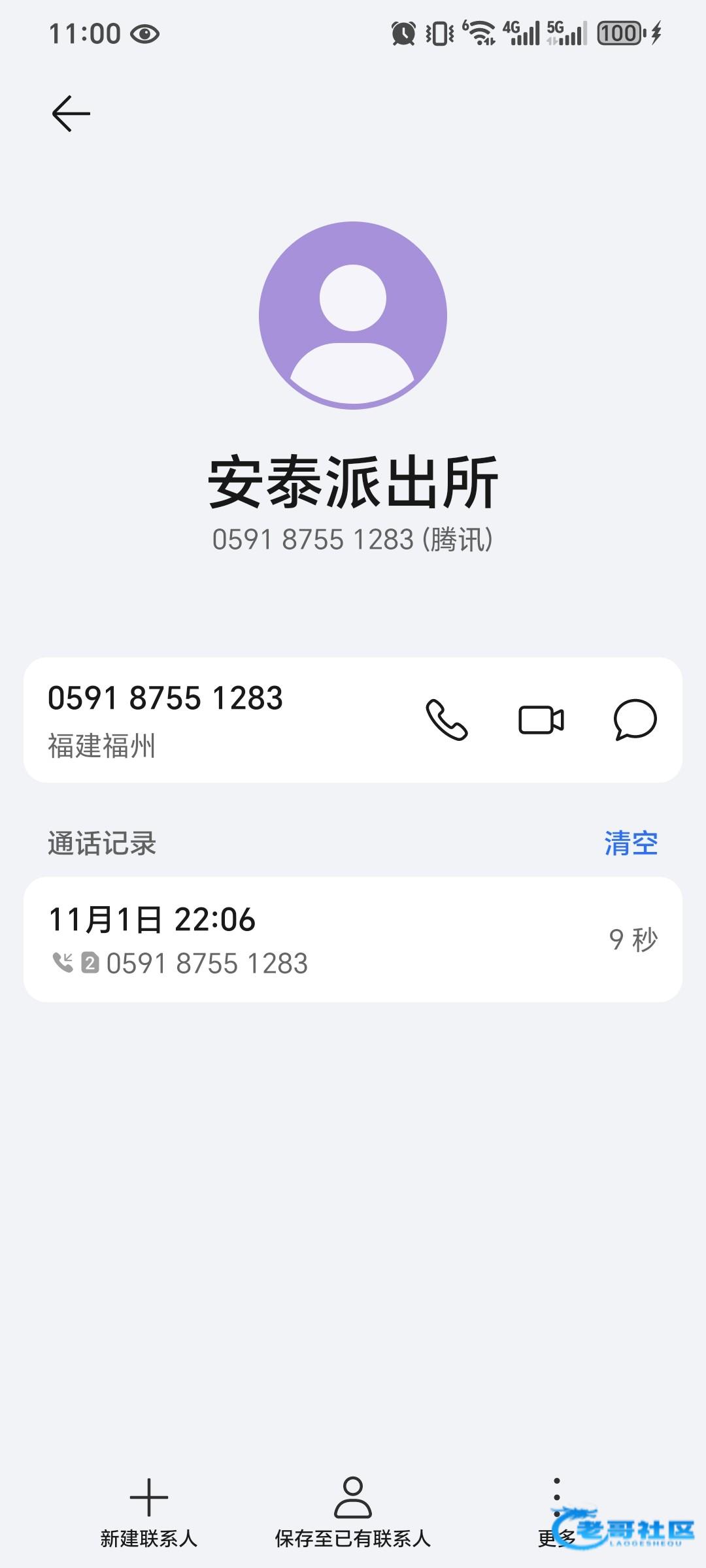This screenshot has height=1568, width=706.
Task: Tap the contact avatar picture
Action: coord(353,316)
